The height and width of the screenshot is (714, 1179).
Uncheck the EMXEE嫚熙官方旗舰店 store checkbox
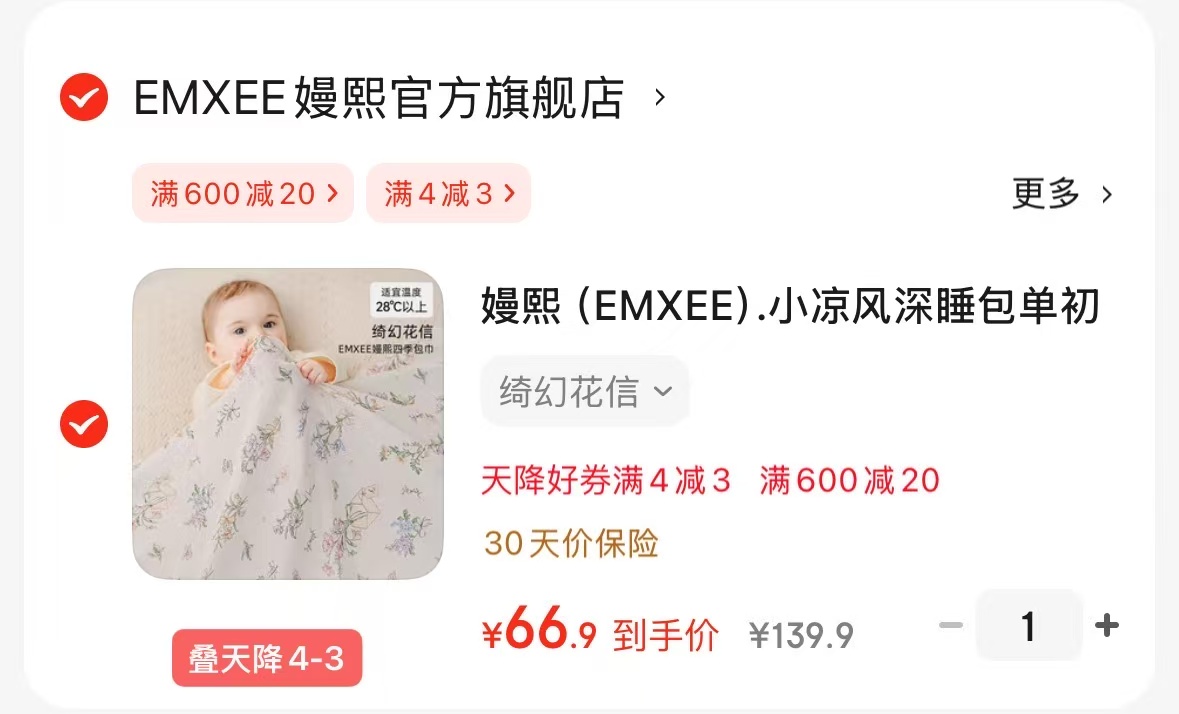click(x=84, y=97)
